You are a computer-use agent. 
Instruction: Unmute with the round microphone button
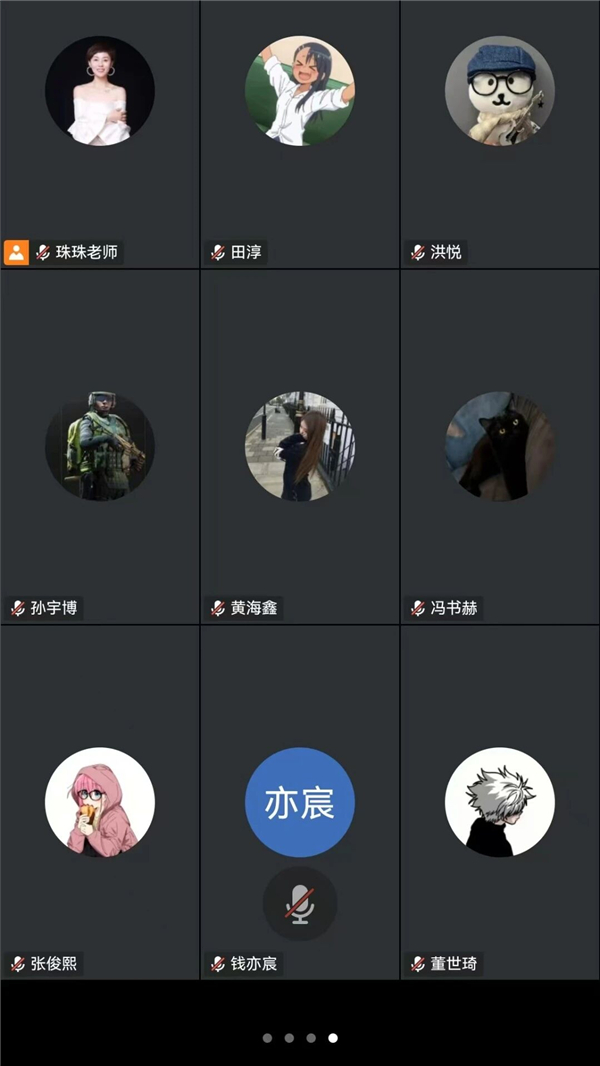300,905
